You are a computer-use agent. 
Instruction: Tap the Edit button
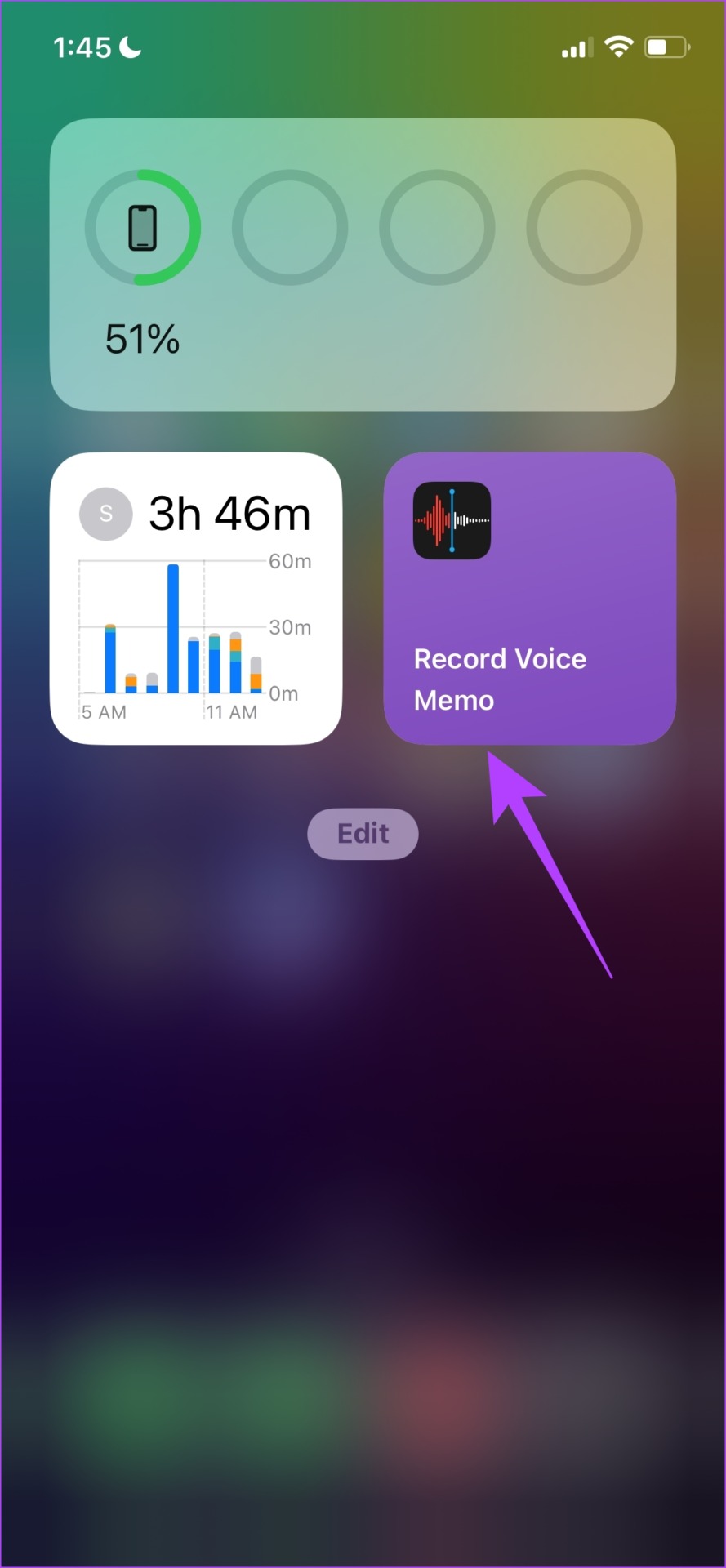point(363,834)
